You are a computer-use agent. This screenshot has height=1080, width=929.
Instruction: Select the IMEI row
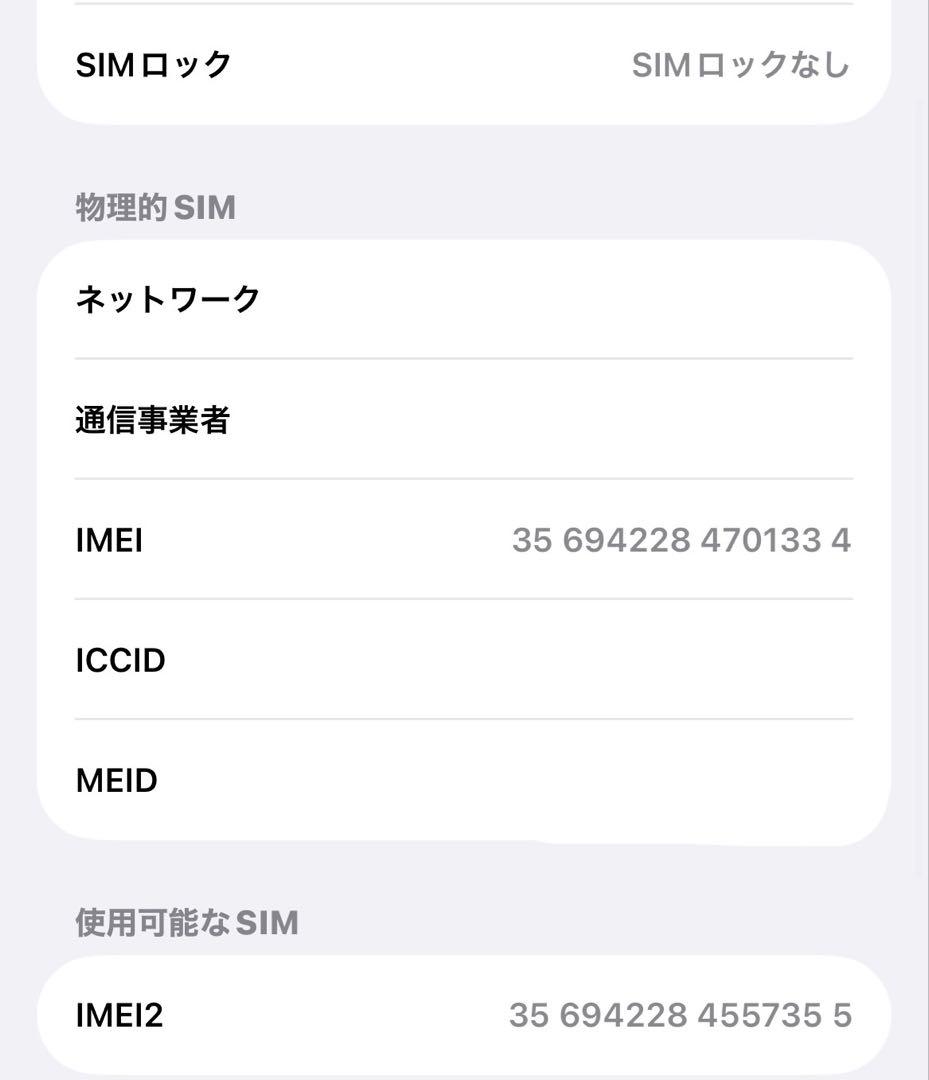click(x=464, y=540)
